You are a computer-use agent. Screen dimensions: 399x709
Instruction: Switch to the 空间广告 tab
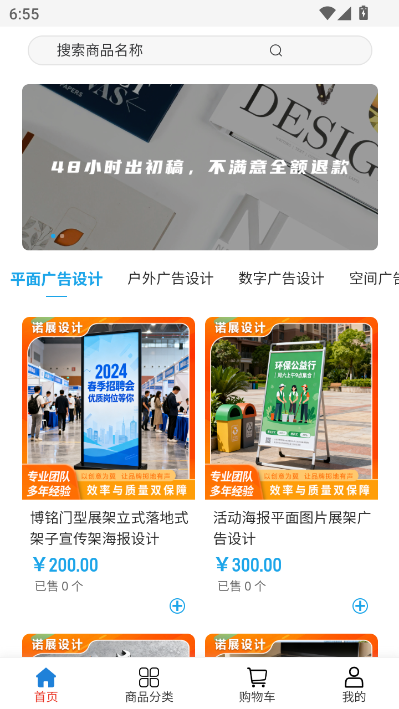pyautogui.click(x=374, y=279)
